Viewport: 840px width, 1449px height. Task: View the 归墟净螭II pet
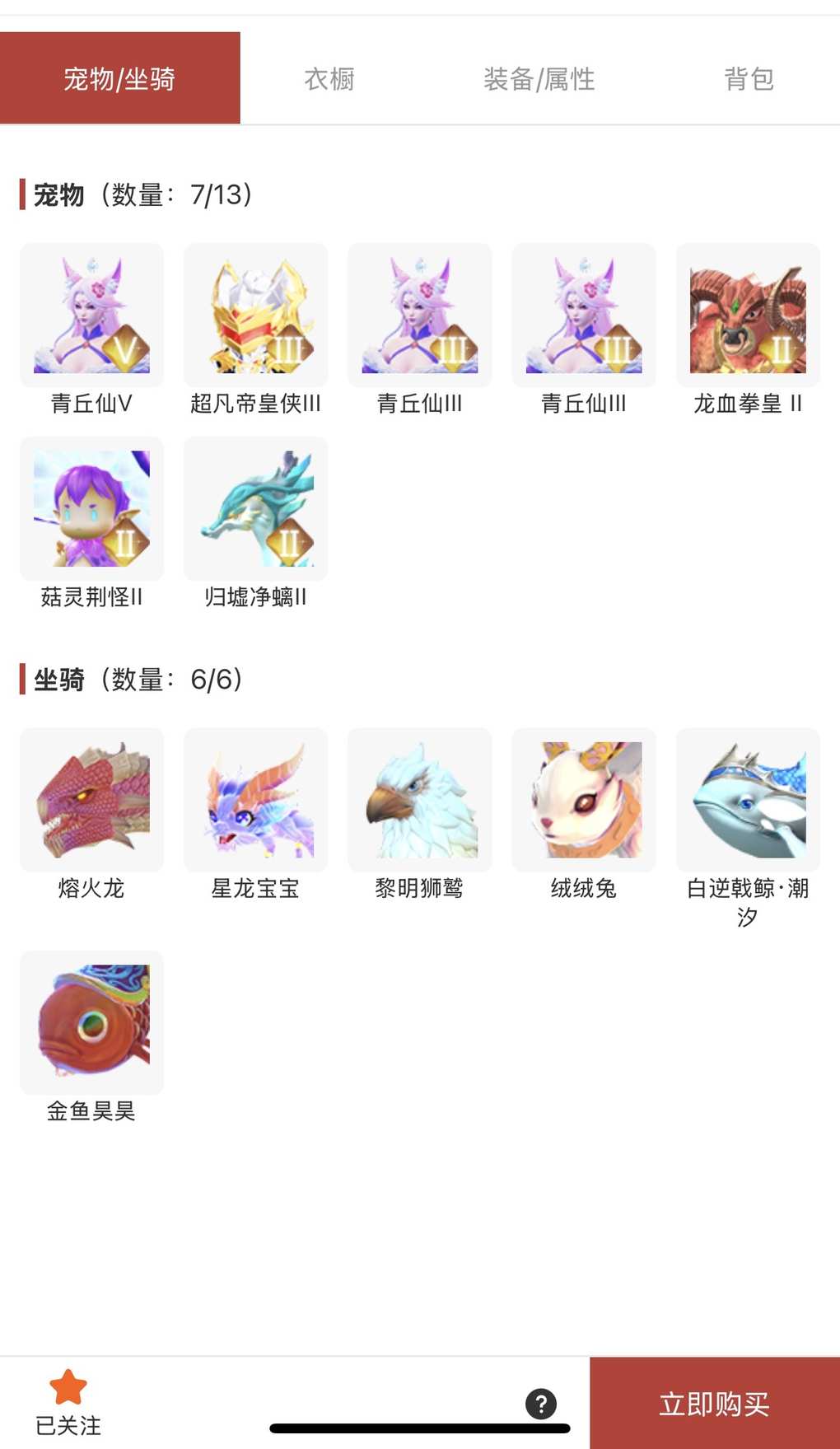click(255, 509)
